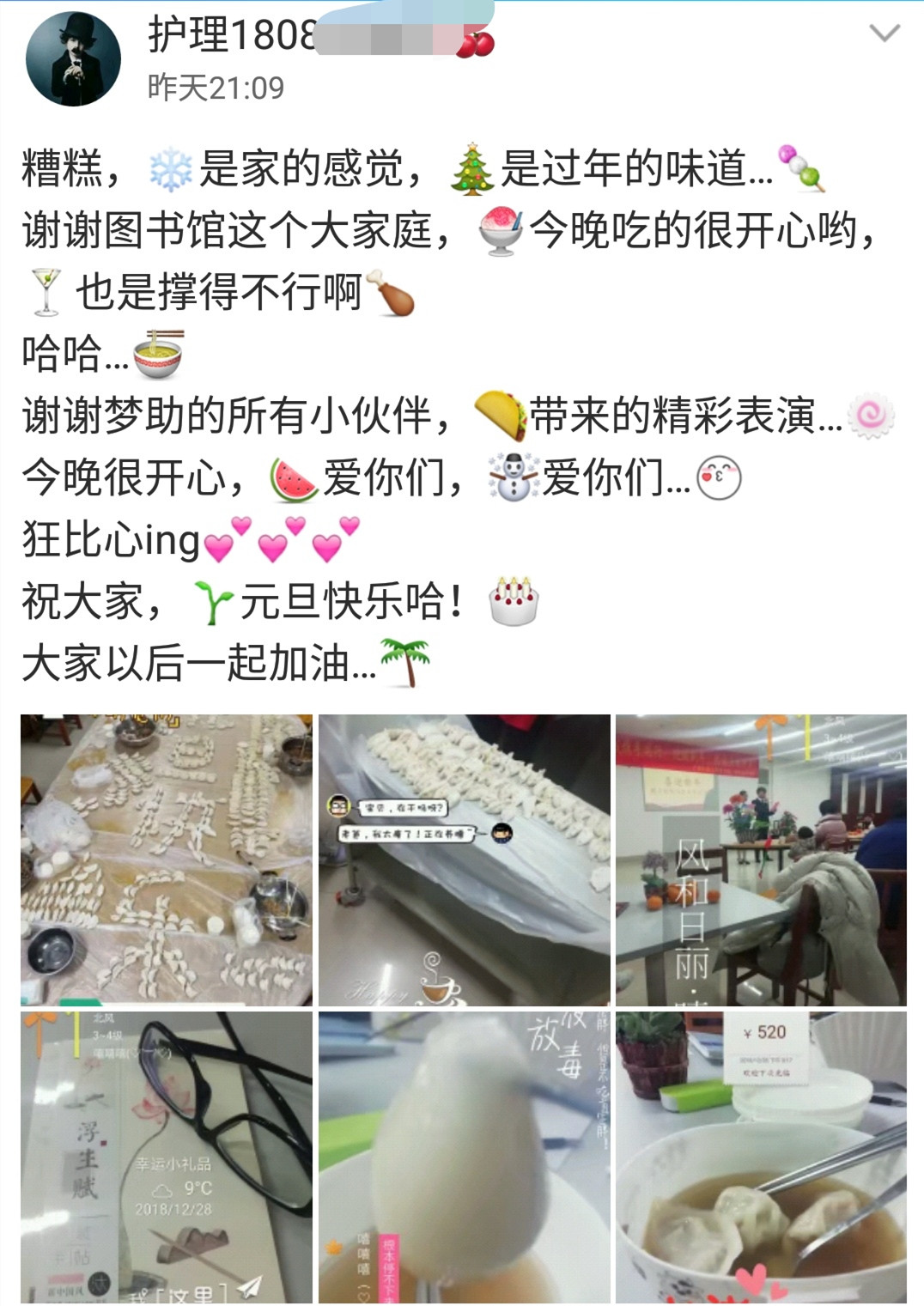The image size is (924, 1306).
Task: Expand the post options chevron
Action: coord(884,33)
